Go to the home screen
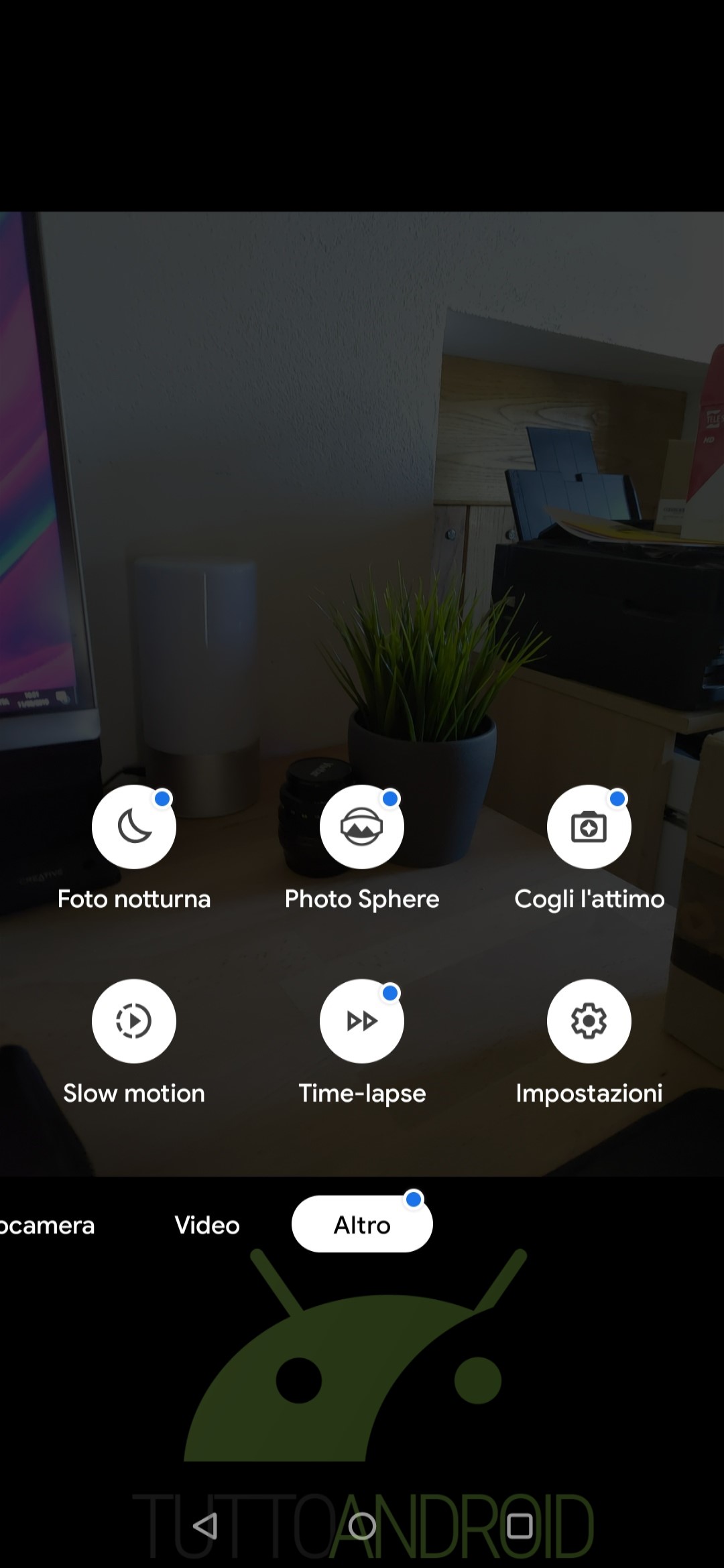Image resolution: width=724 pixels, height=1568 pixels. click(x=362, y=1526)
